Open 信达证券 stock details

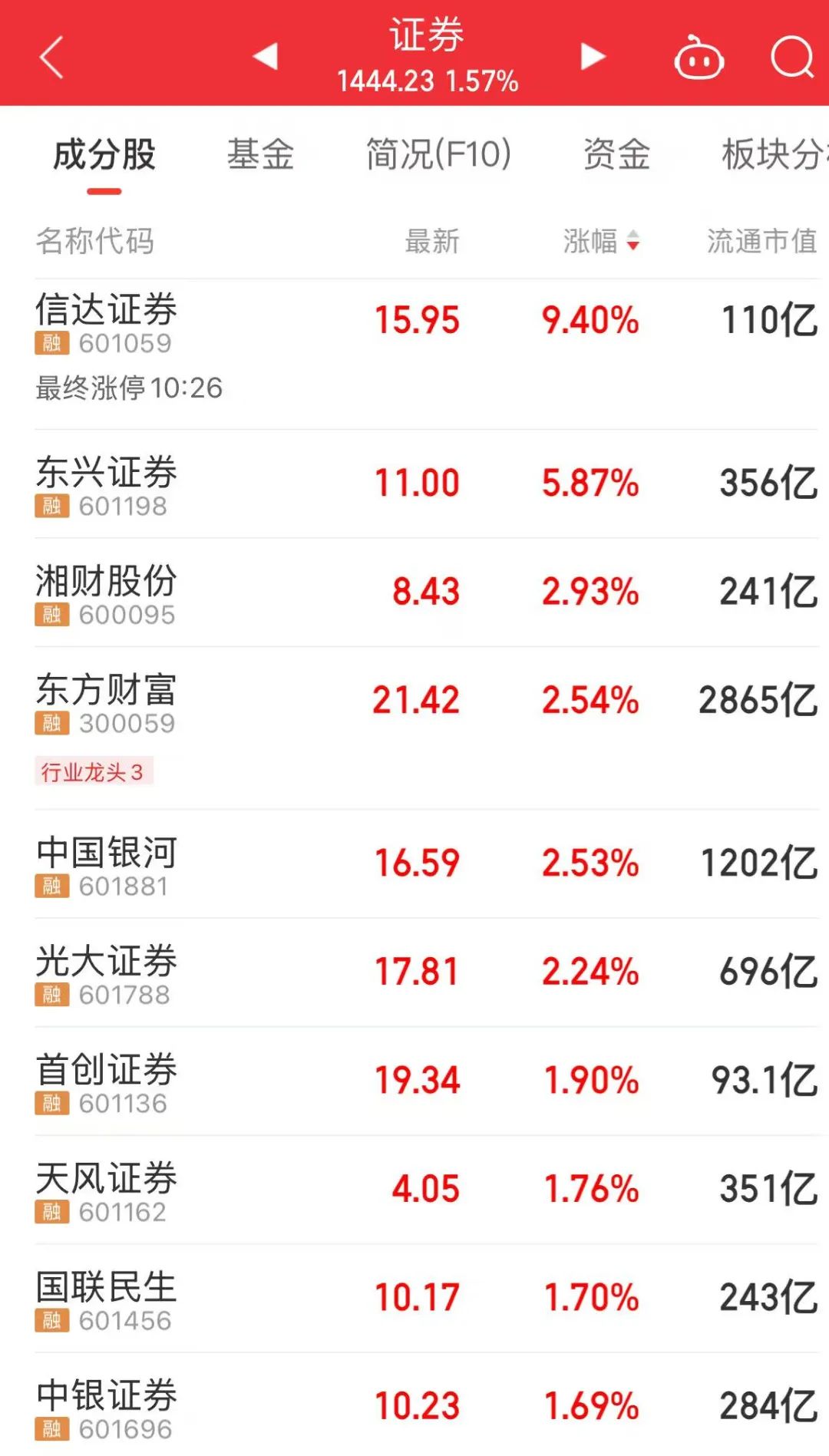107,310
